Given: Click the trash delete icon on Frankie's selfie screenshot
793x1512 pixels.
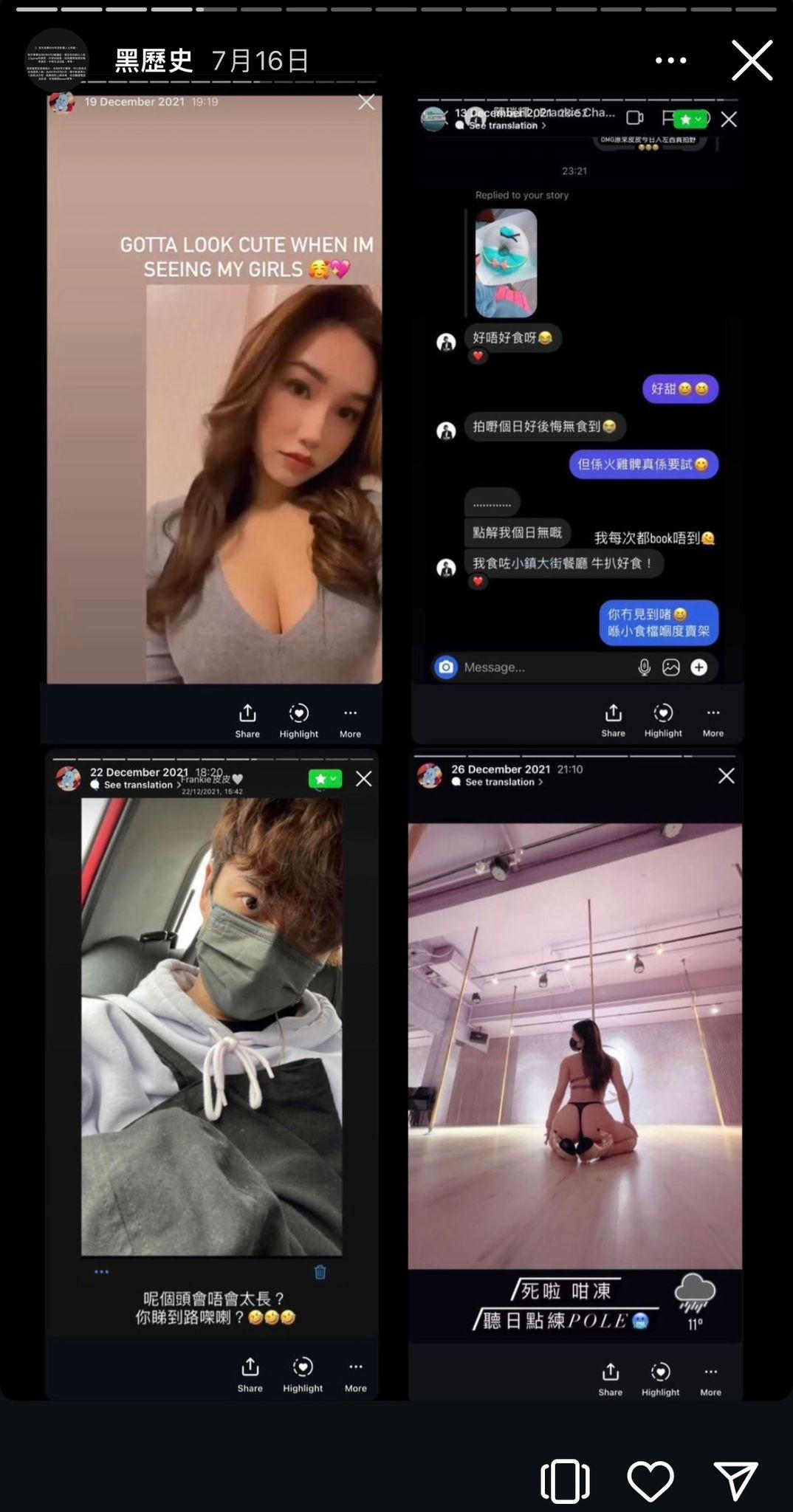Looking at the screenshot, I should 320,1273.
